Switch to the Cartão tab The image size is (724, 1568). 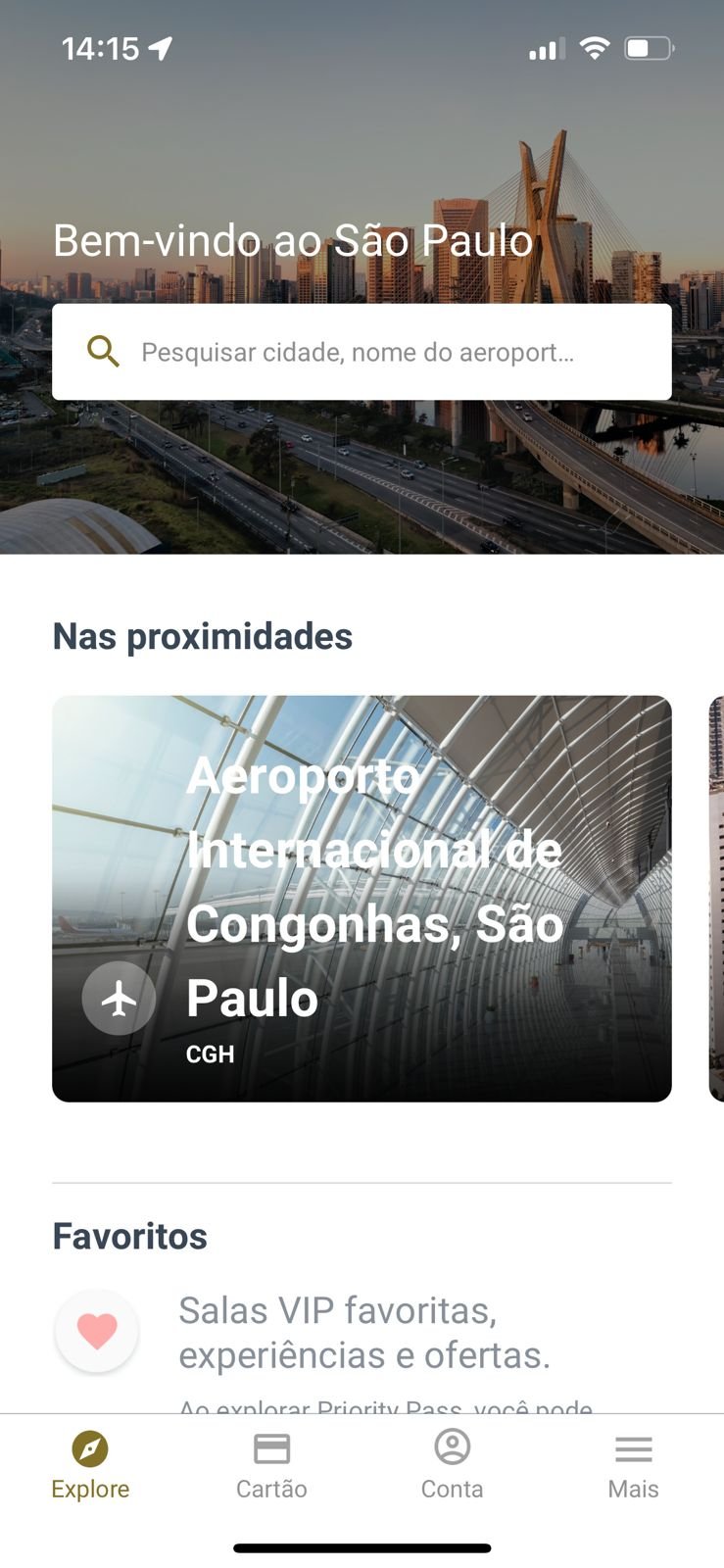click(x=271, y=1466)
